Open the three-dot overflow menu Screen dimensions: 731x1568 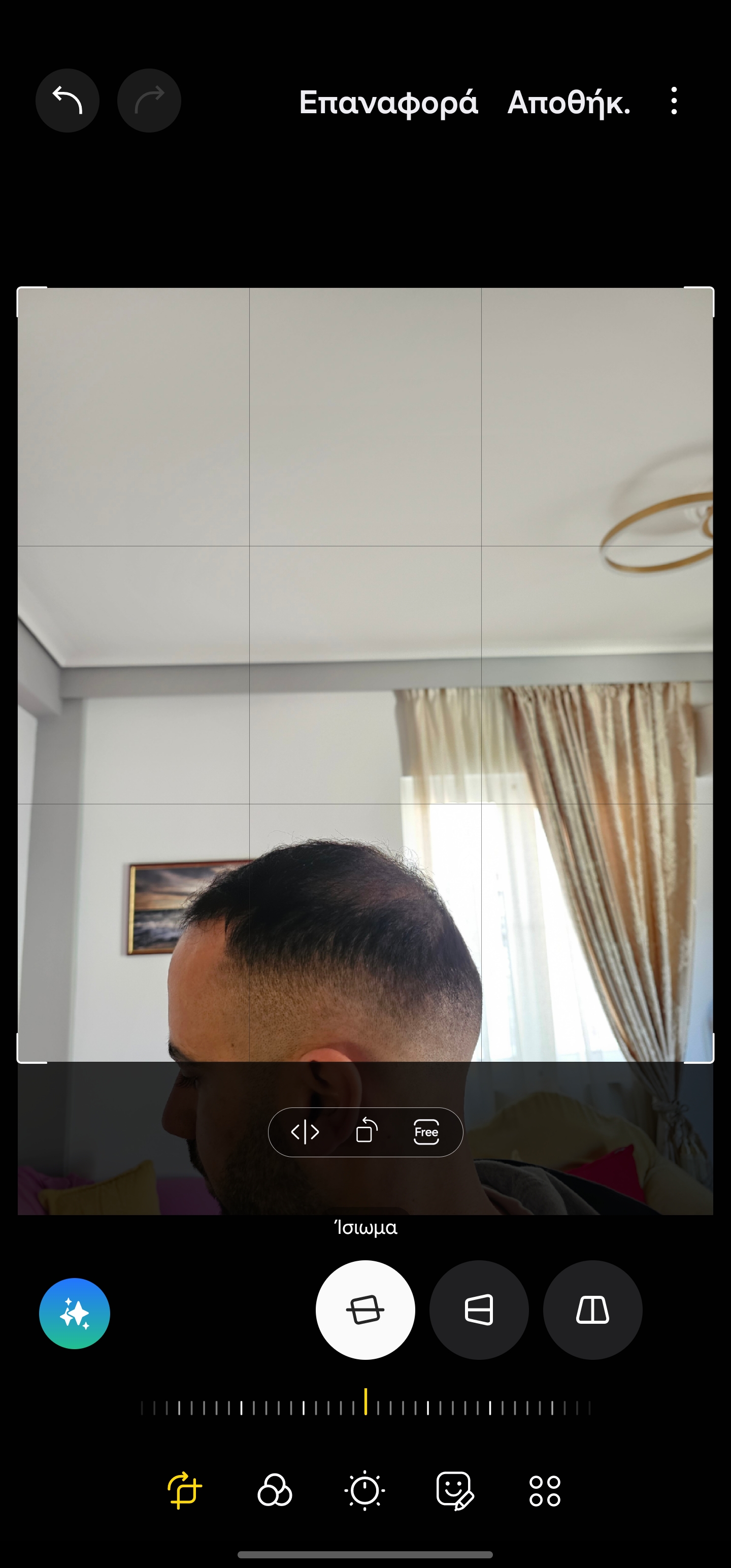674,101
